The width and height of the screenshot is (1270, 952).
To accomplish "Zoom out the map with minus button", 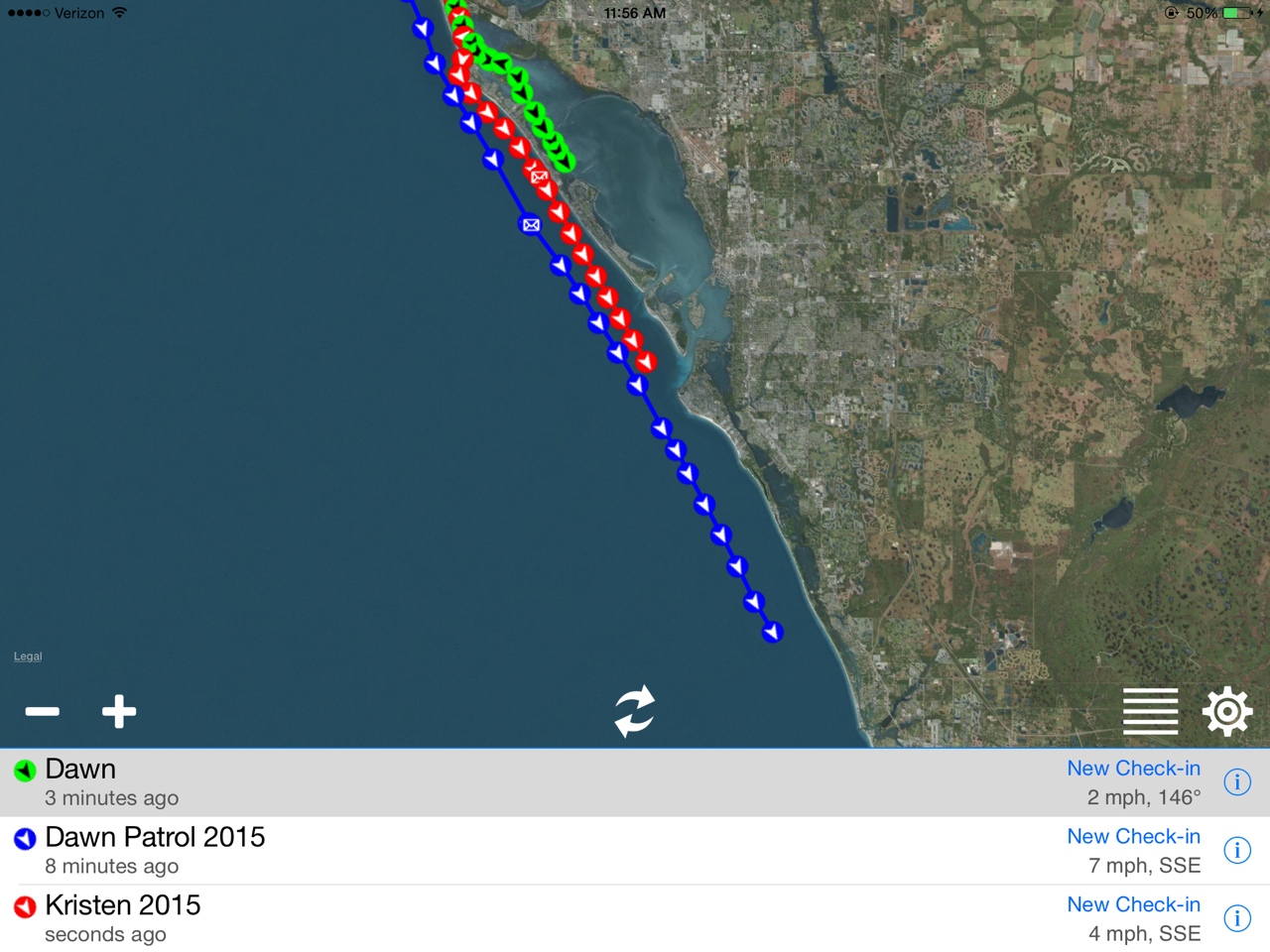I will click(43, 711).
